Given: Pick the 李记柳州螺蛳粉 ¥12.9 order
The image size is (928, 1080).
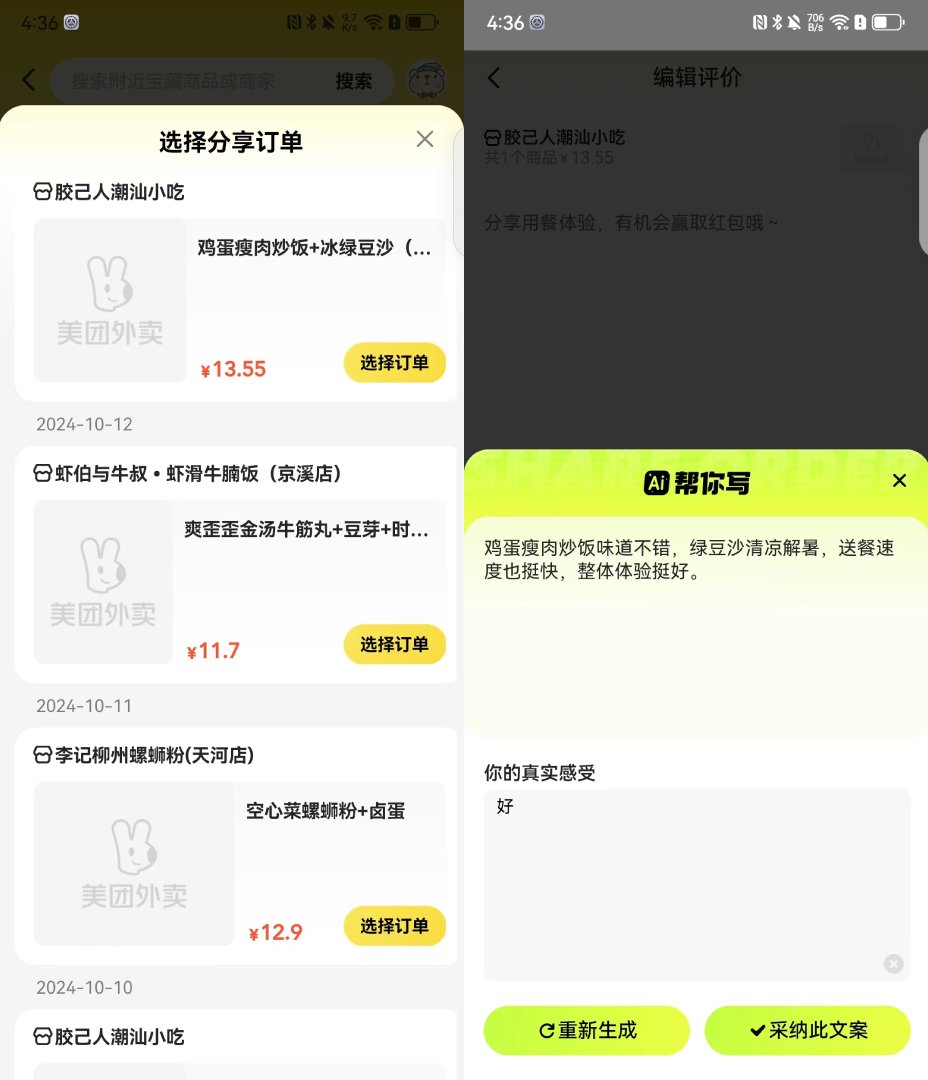Looking at the screenshot, I should (x=394, y=926).
